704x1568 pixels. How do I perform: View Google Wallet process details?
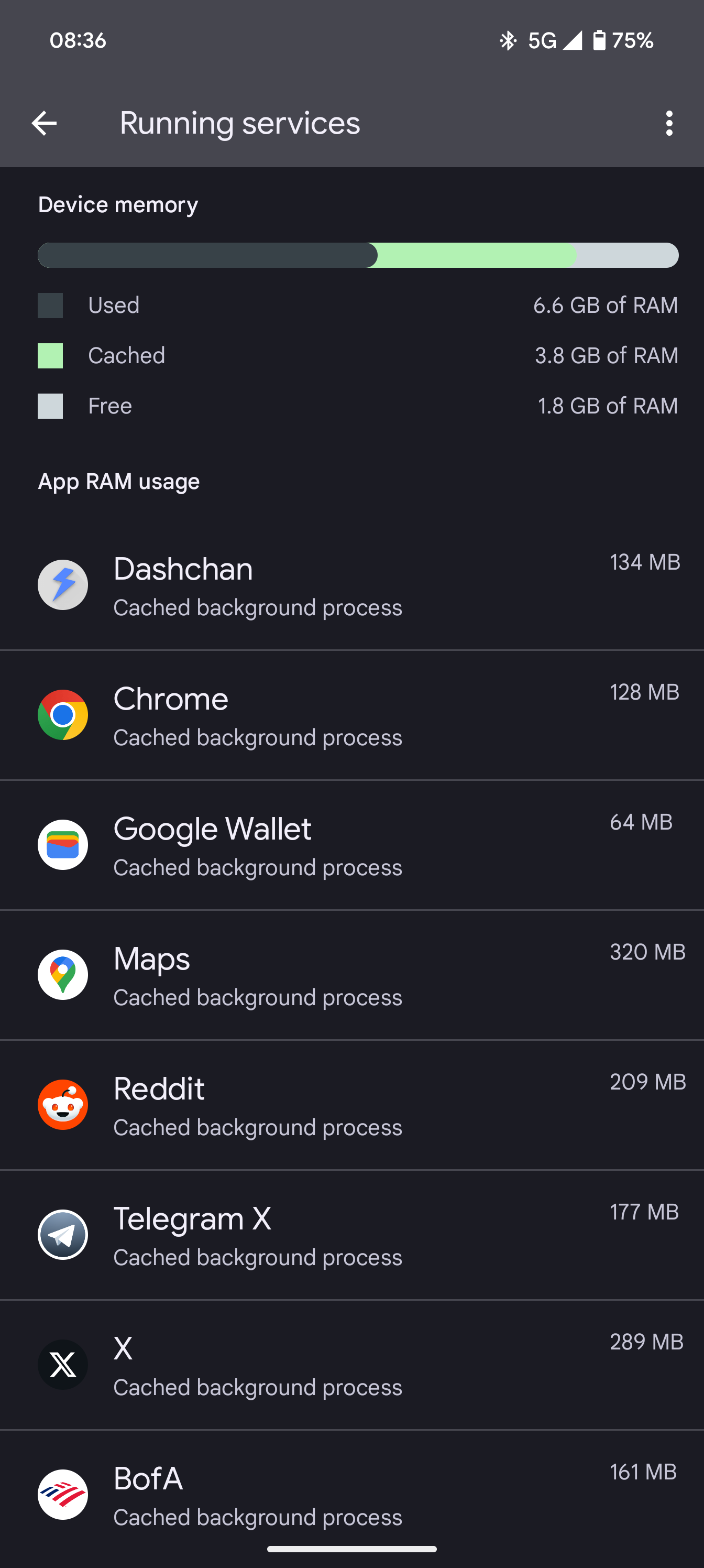[x=351, y=845]
